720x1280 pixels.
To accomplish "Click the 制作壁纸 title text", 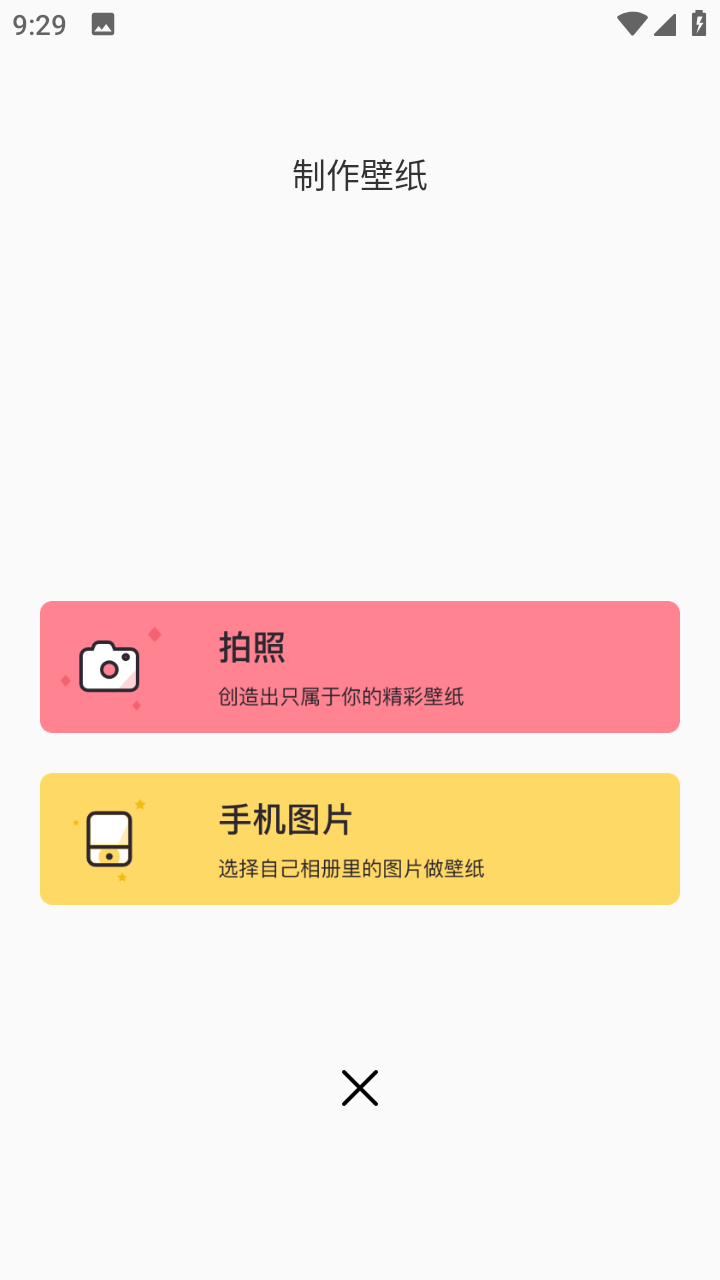I will pyautogui.click(x=360, y=175).
